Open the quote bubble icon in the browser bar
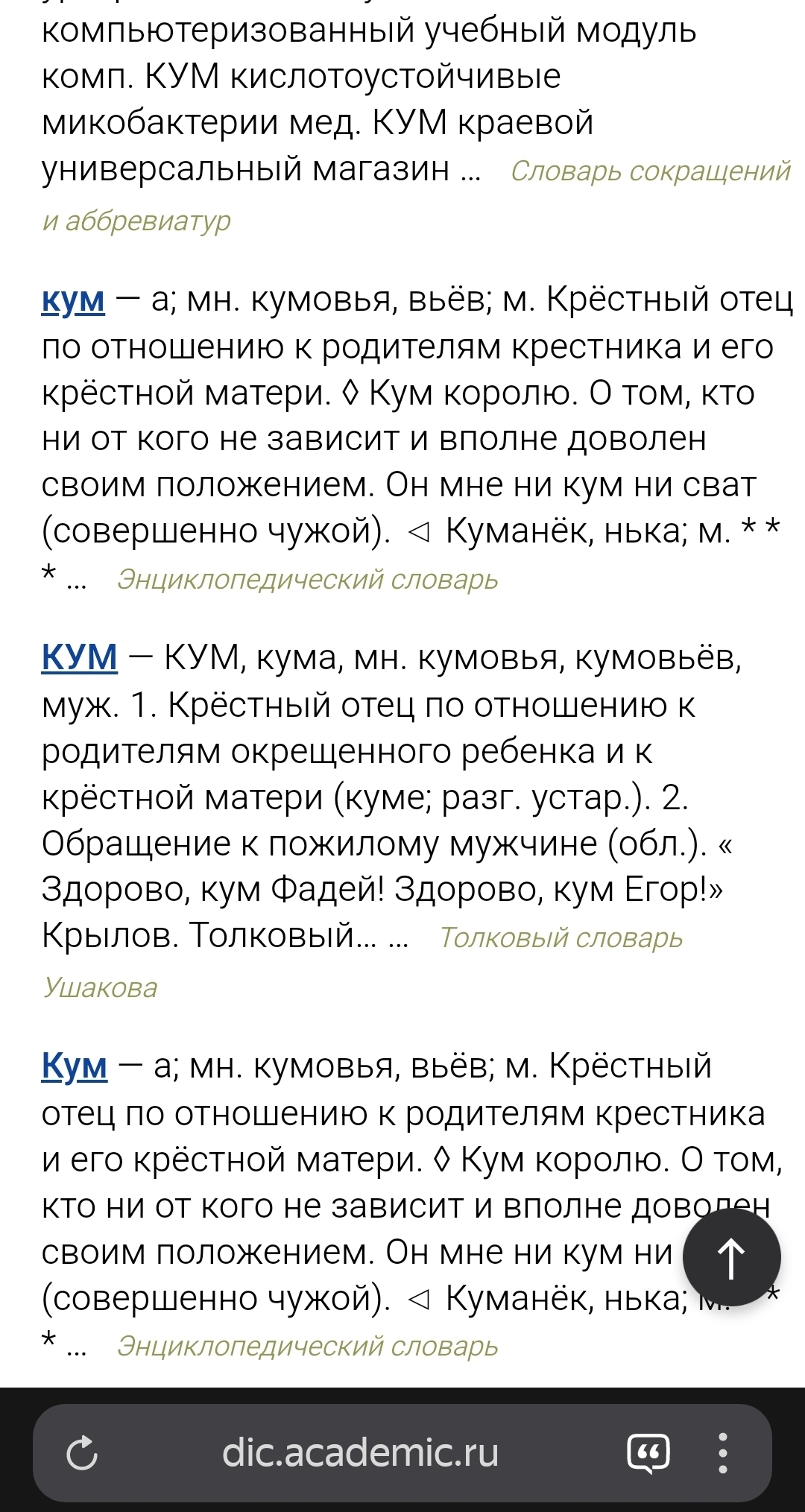The height and width of the screenshot is (1512, 805). pyautogui.click(x=648, y=1452)
